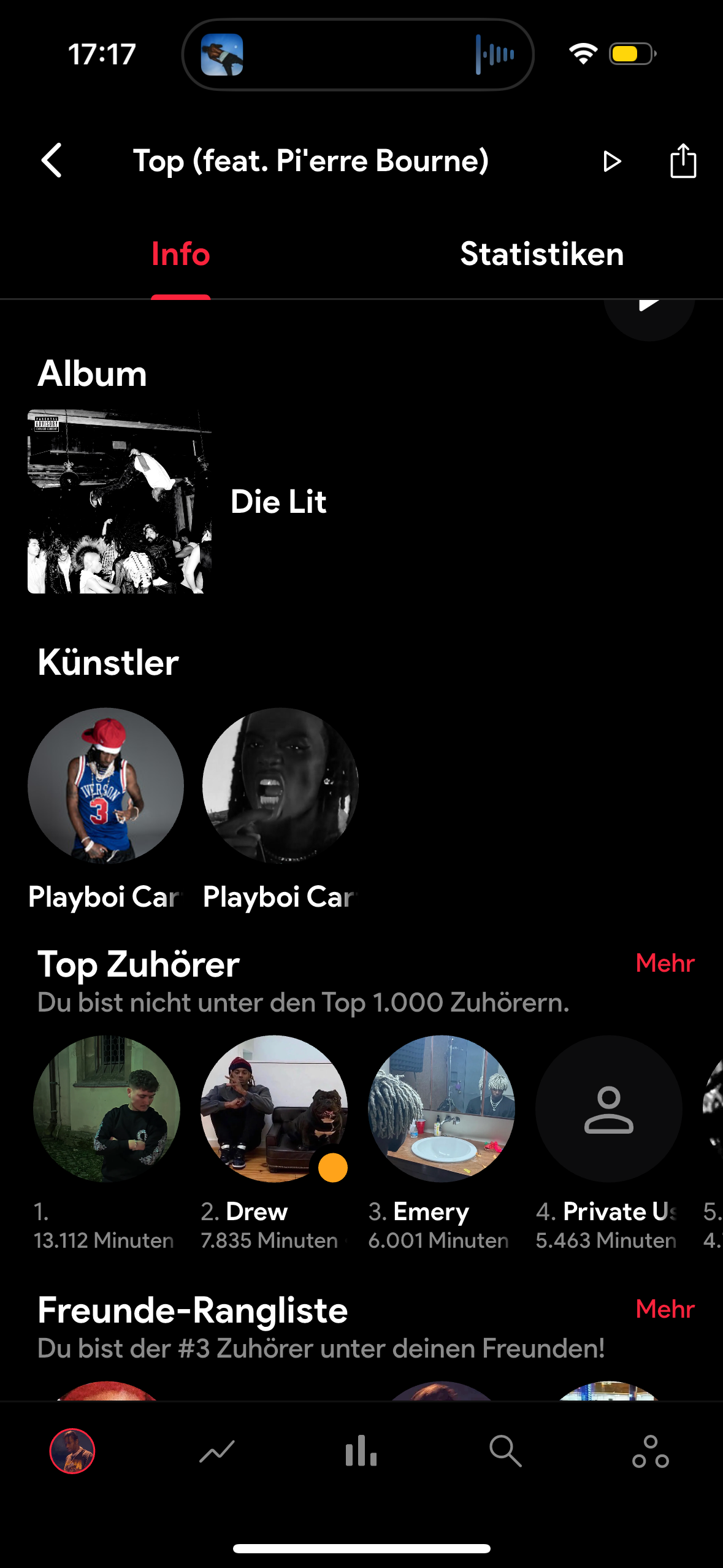Switch to the Statistiken tab
Viewport: 723px width, 1568px height.
click(541, 254)
